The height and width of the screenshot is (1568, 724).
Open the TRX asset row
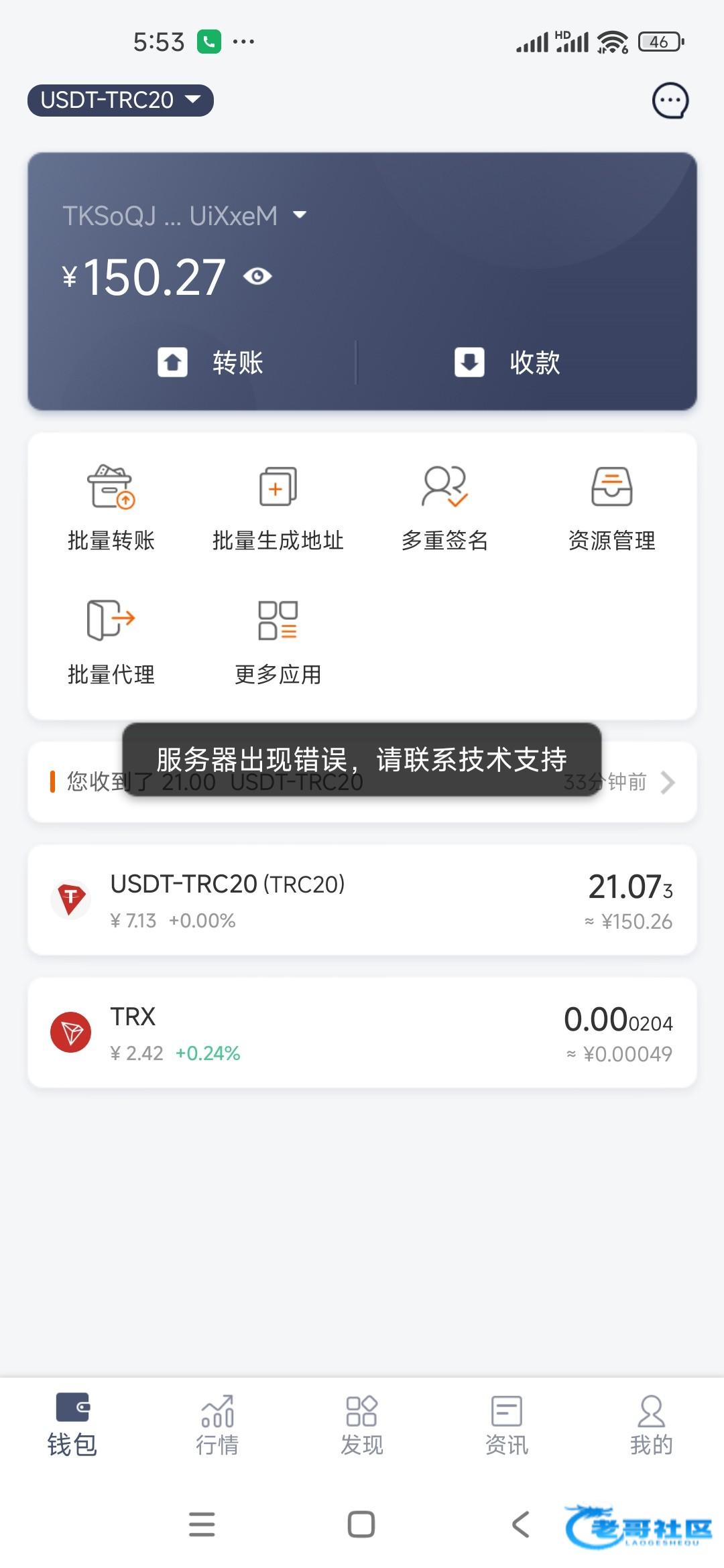tap(362, 1033)
